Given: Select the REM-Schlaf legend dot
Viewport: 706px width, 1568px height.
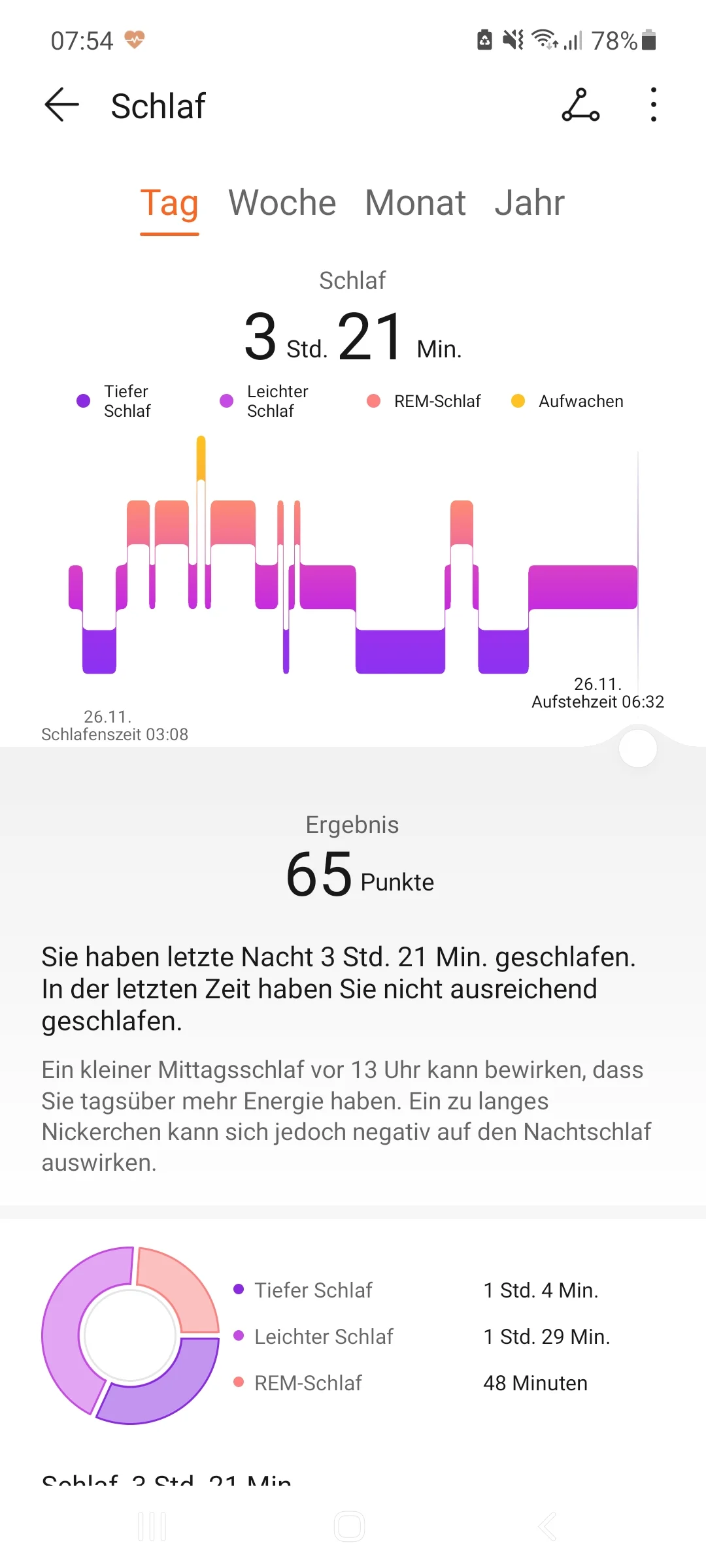Looking at the screenshot, I should pyautogui.click(x=373, y=400).
